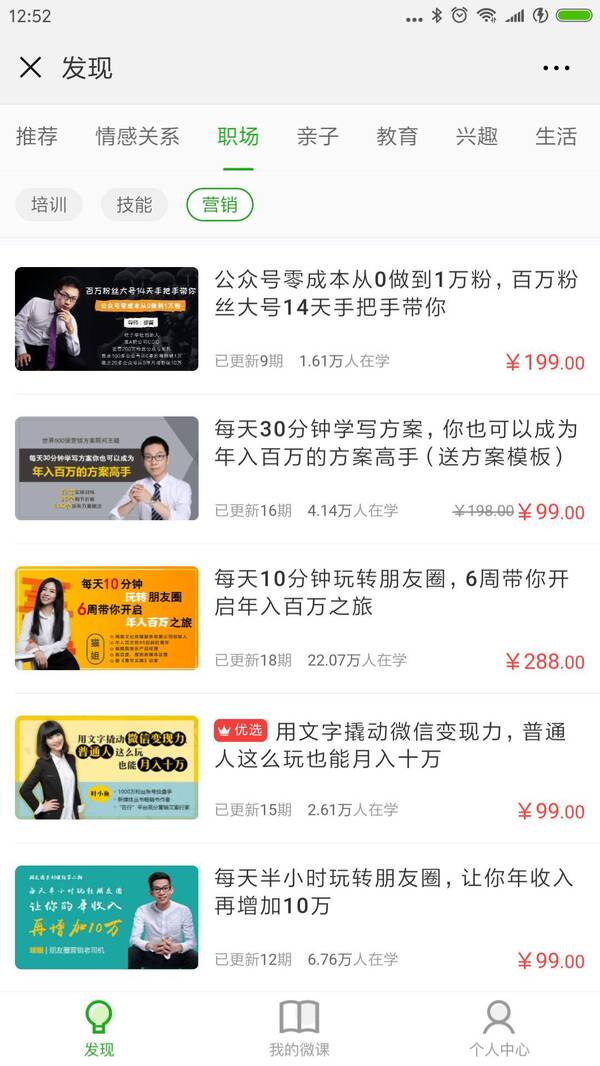Select the 亲子 category tab
The width and height of the screenshot is (600, 1066).
point(317,136)
